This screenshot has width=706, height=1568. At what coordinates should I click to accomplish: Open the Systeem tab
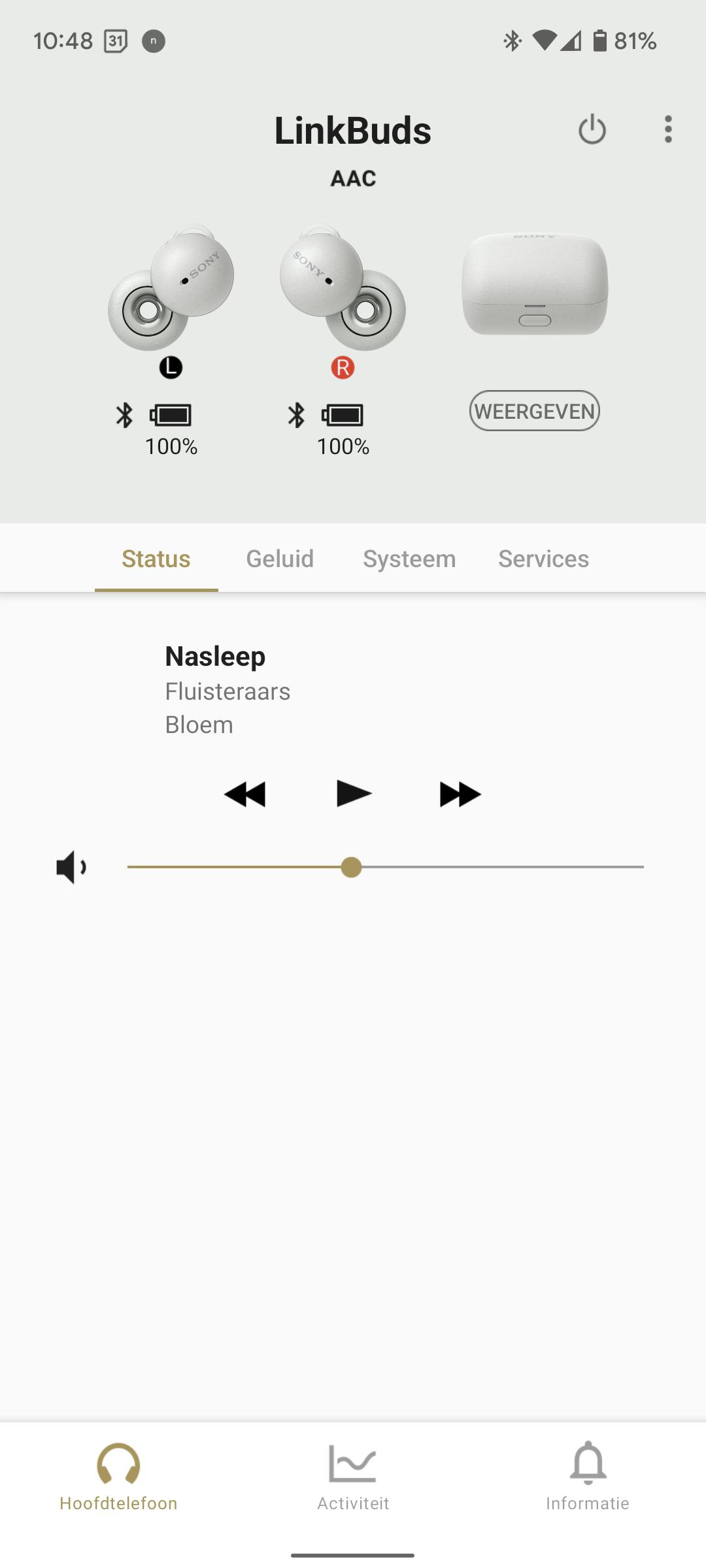pyautogui.click(x=409, y=559)
